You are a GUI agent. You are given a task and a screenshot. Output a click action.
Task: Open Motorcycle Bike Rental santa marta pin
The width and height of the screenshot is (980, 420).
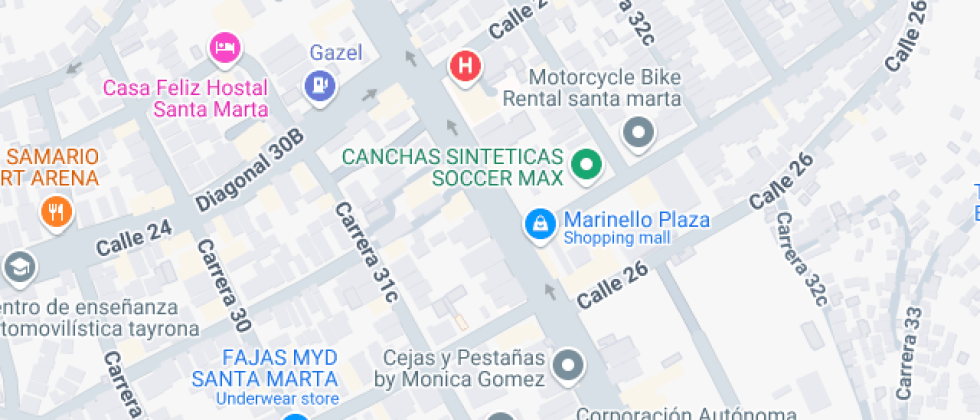(x=637, y=131)
